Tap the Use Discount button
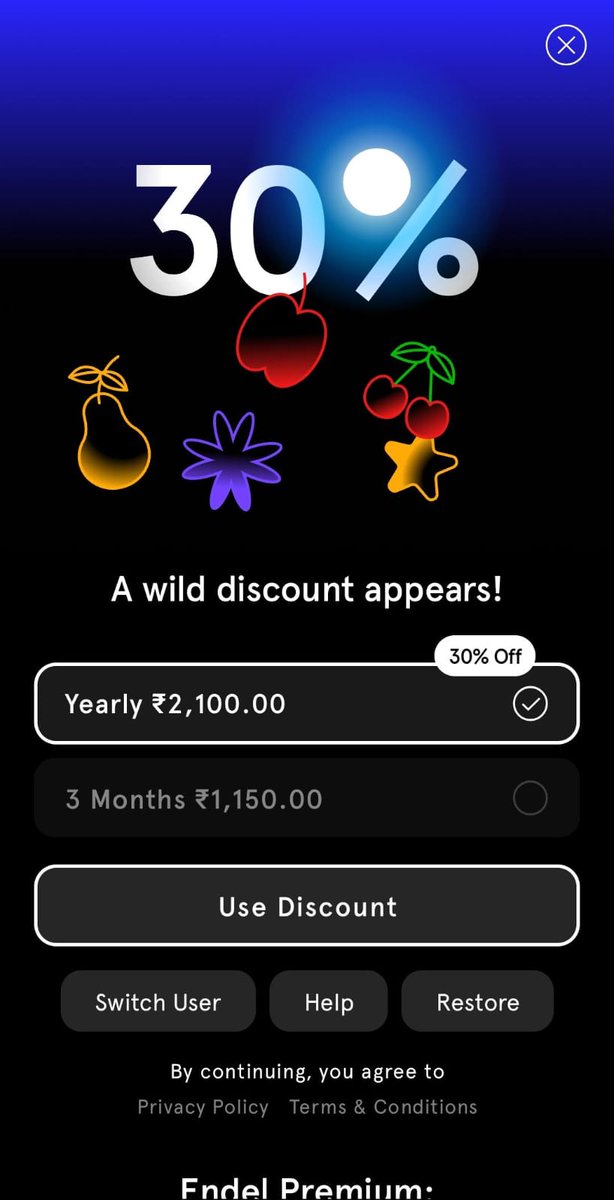This screenshot has width=614, height=1200. (306, 906)
